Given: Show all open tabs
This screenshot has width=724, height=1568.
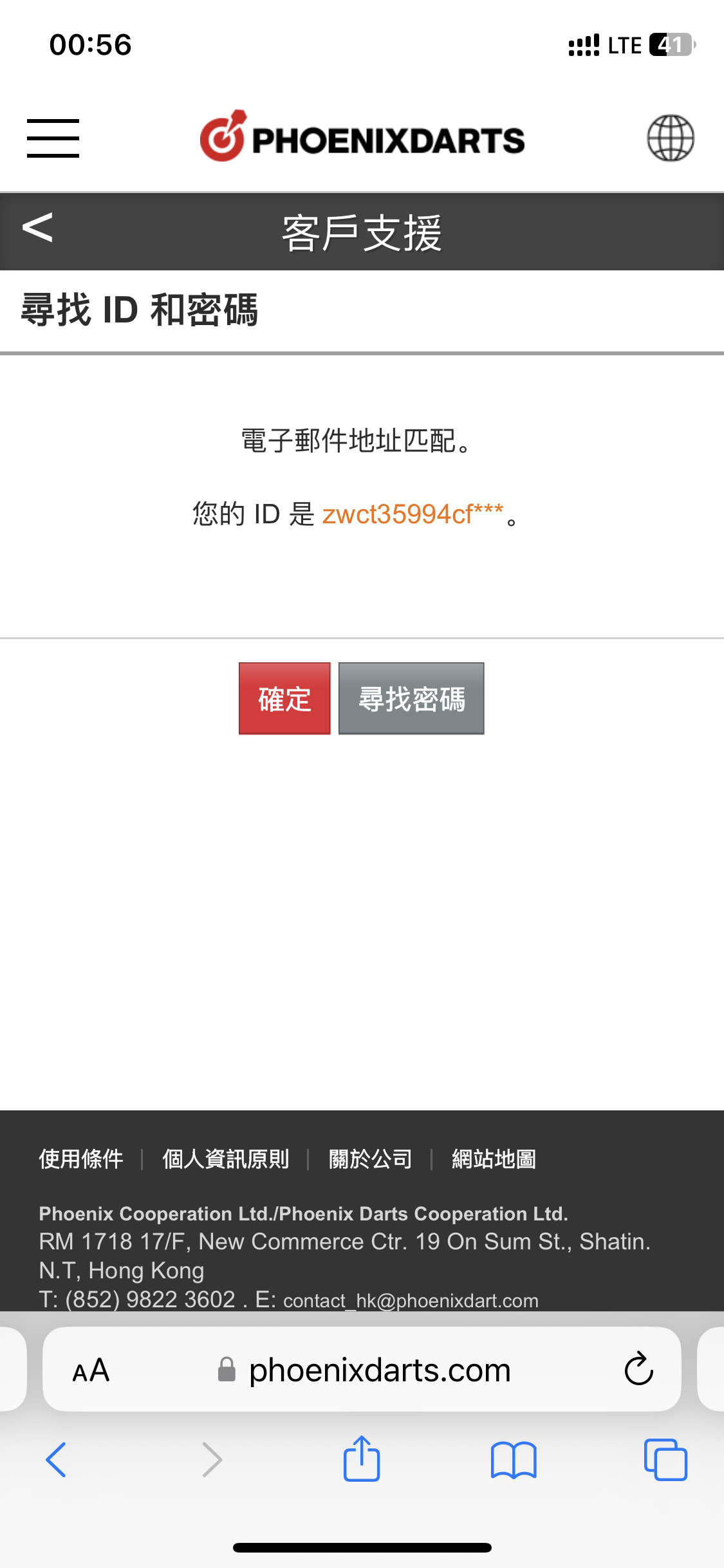Looking at the screenshot, I should (665, 1459).
